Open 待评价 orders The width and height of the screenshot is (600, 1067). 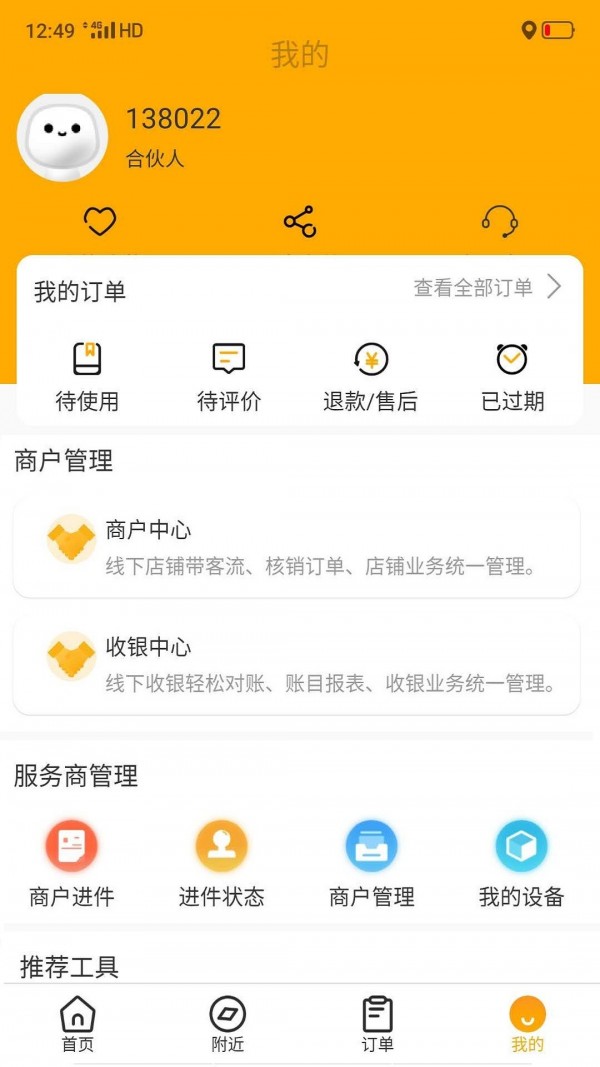pyautogui.click(x=229, y=376)
